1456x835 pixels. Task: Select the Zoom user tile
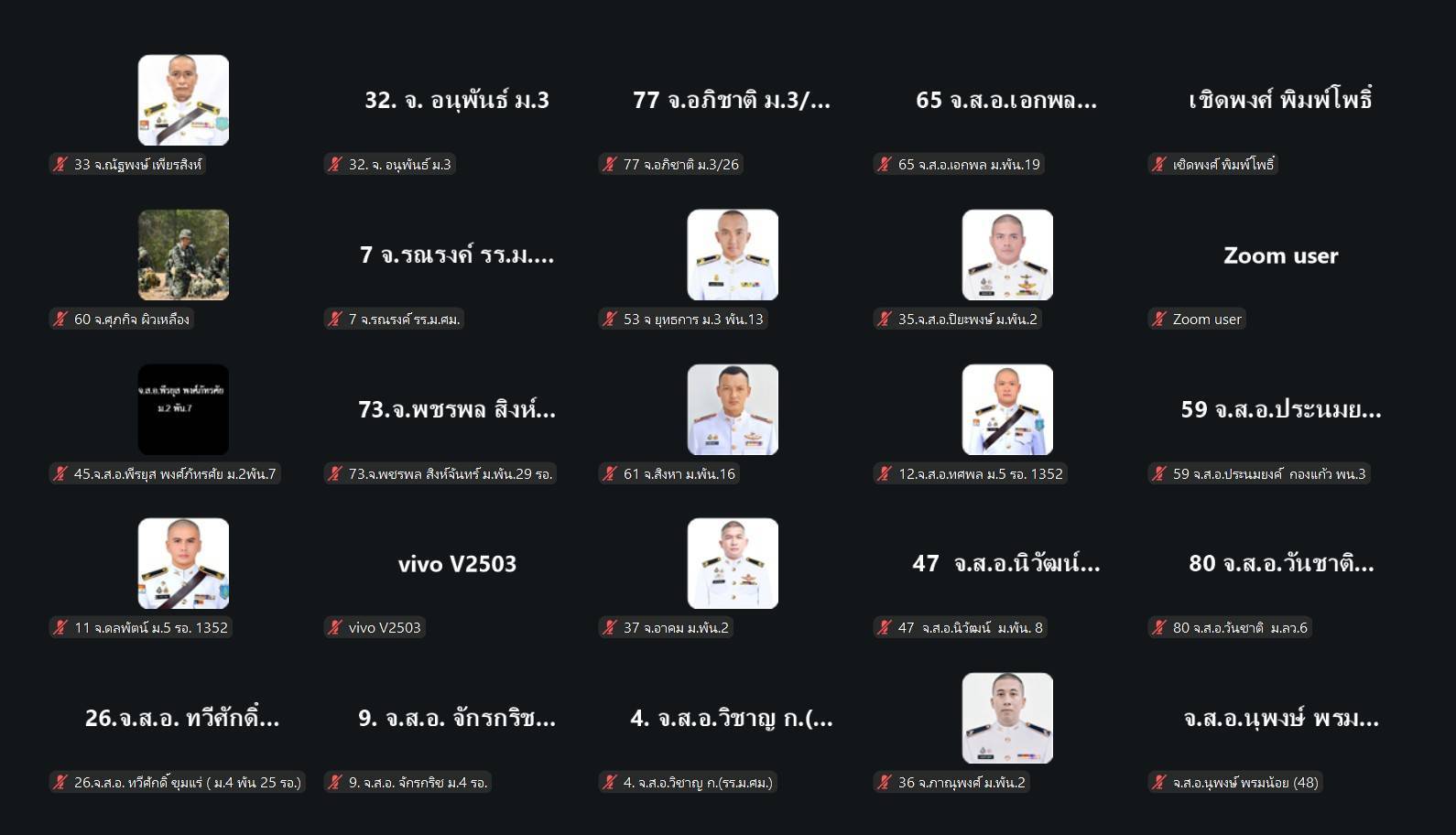coord(1280,255)
